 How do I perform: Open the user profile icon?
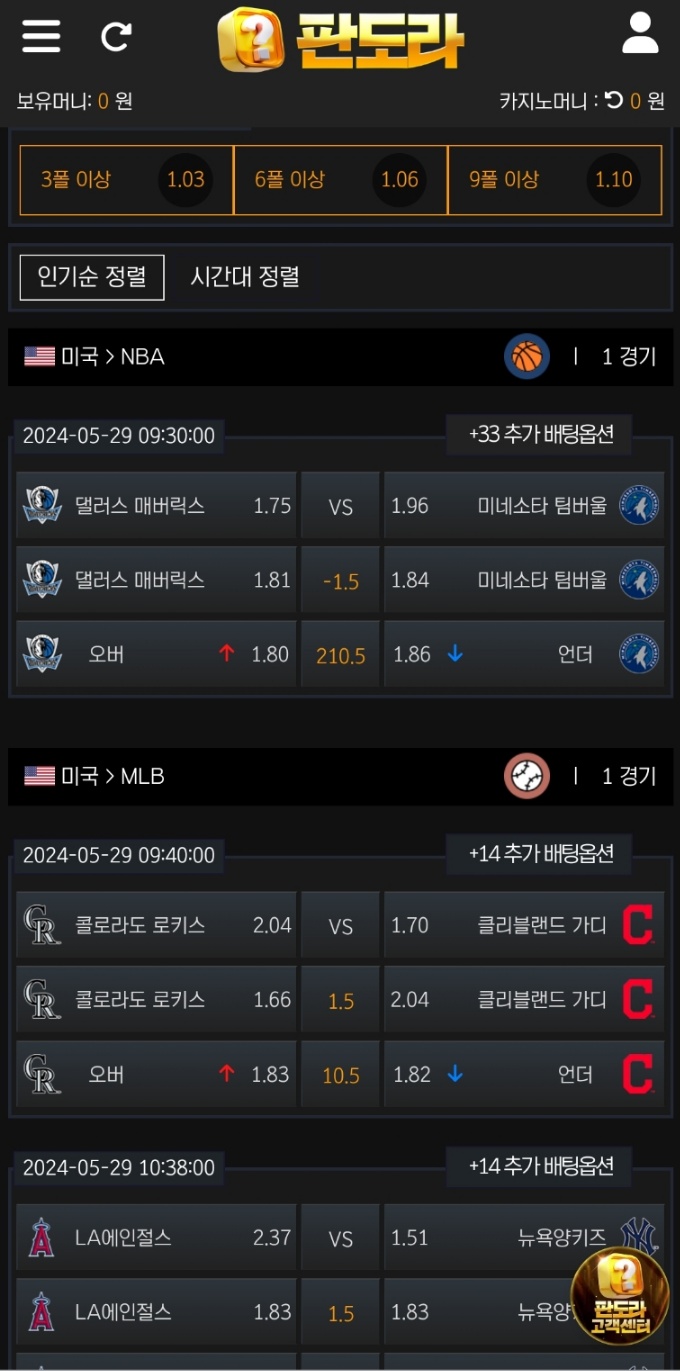639,34
